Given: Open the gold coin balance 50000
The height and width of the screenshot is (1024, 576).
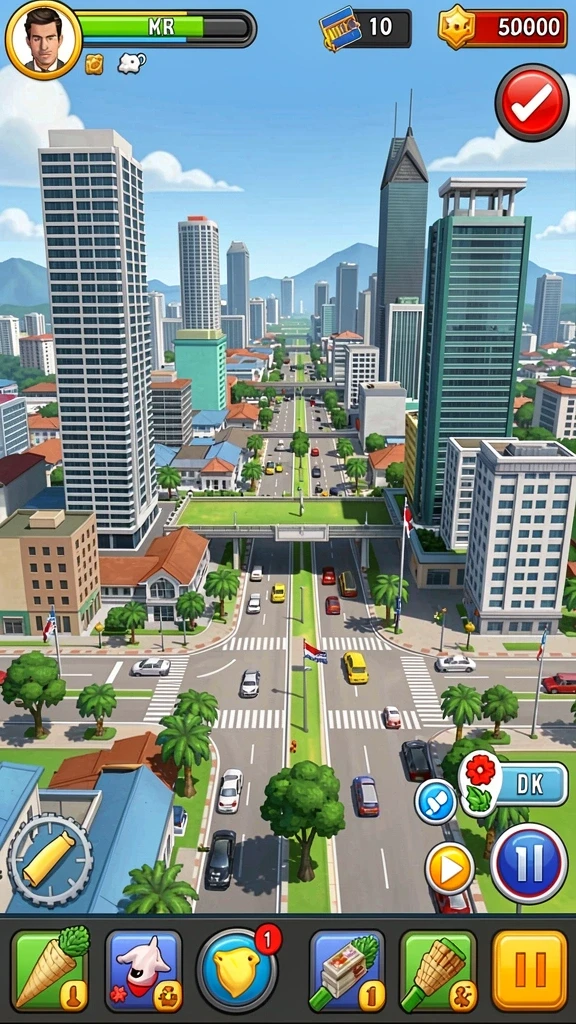Looking at the screenshot, I should (502, 28).
